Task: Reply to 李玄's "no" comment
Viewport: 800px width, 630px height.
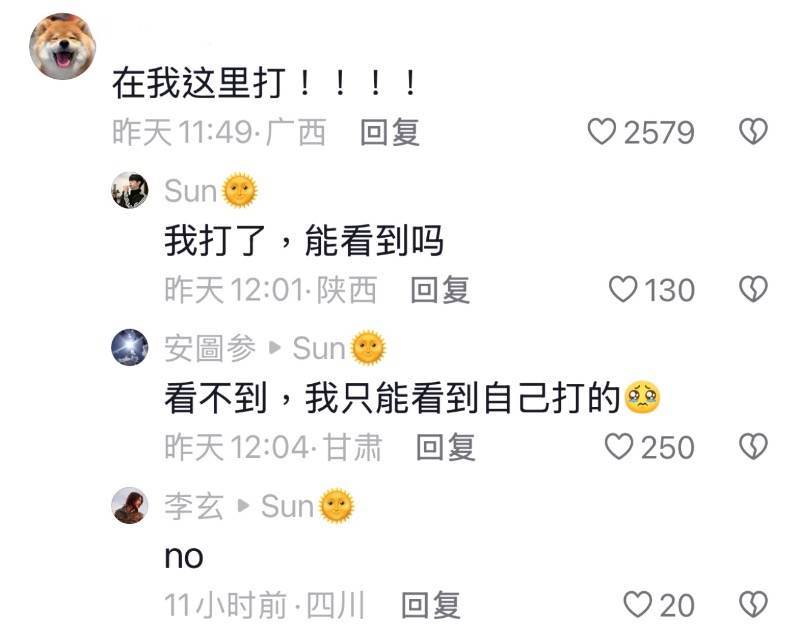Action: 430,604
